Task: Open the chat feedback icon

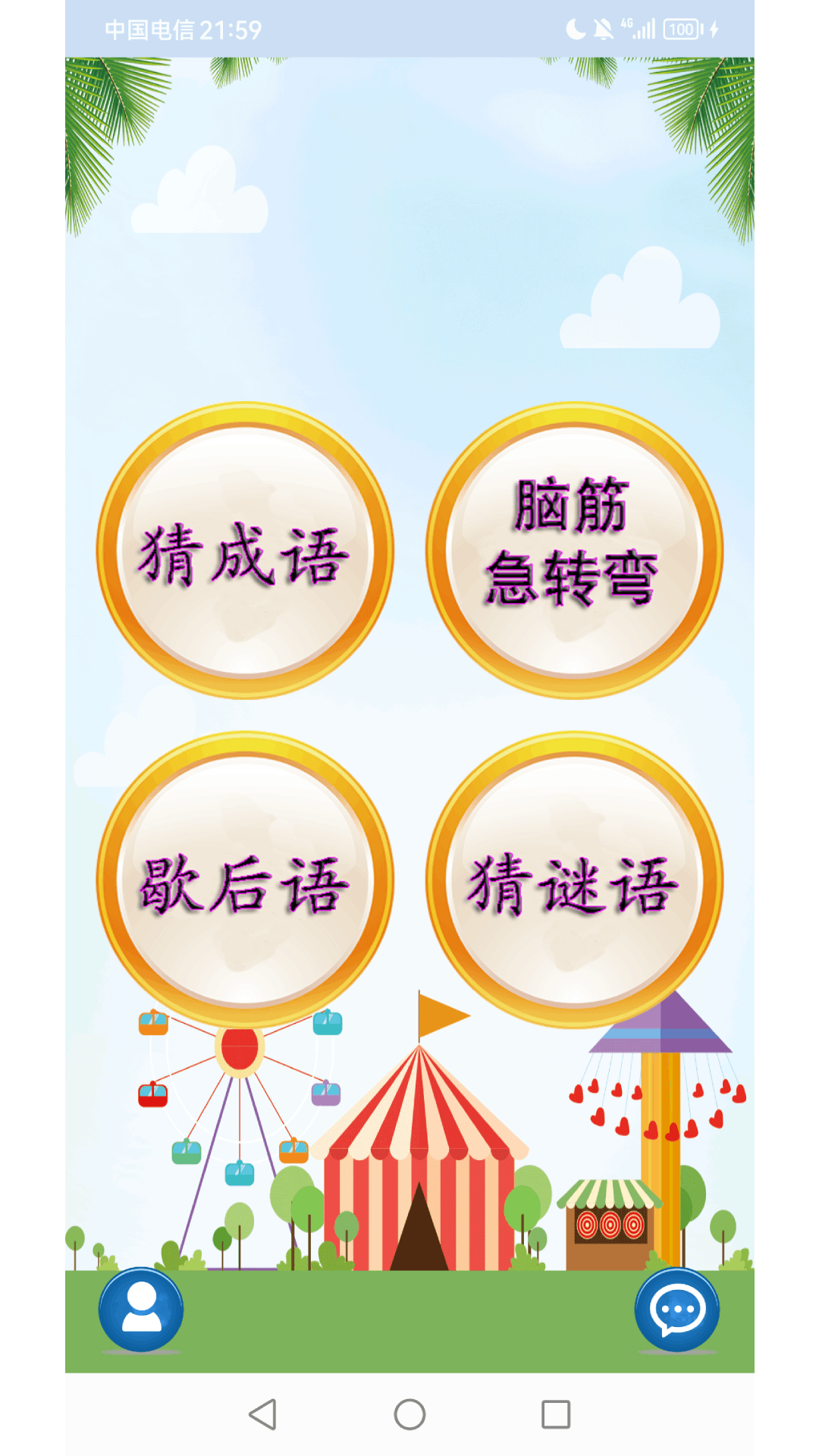Action: pos(678,1310)
